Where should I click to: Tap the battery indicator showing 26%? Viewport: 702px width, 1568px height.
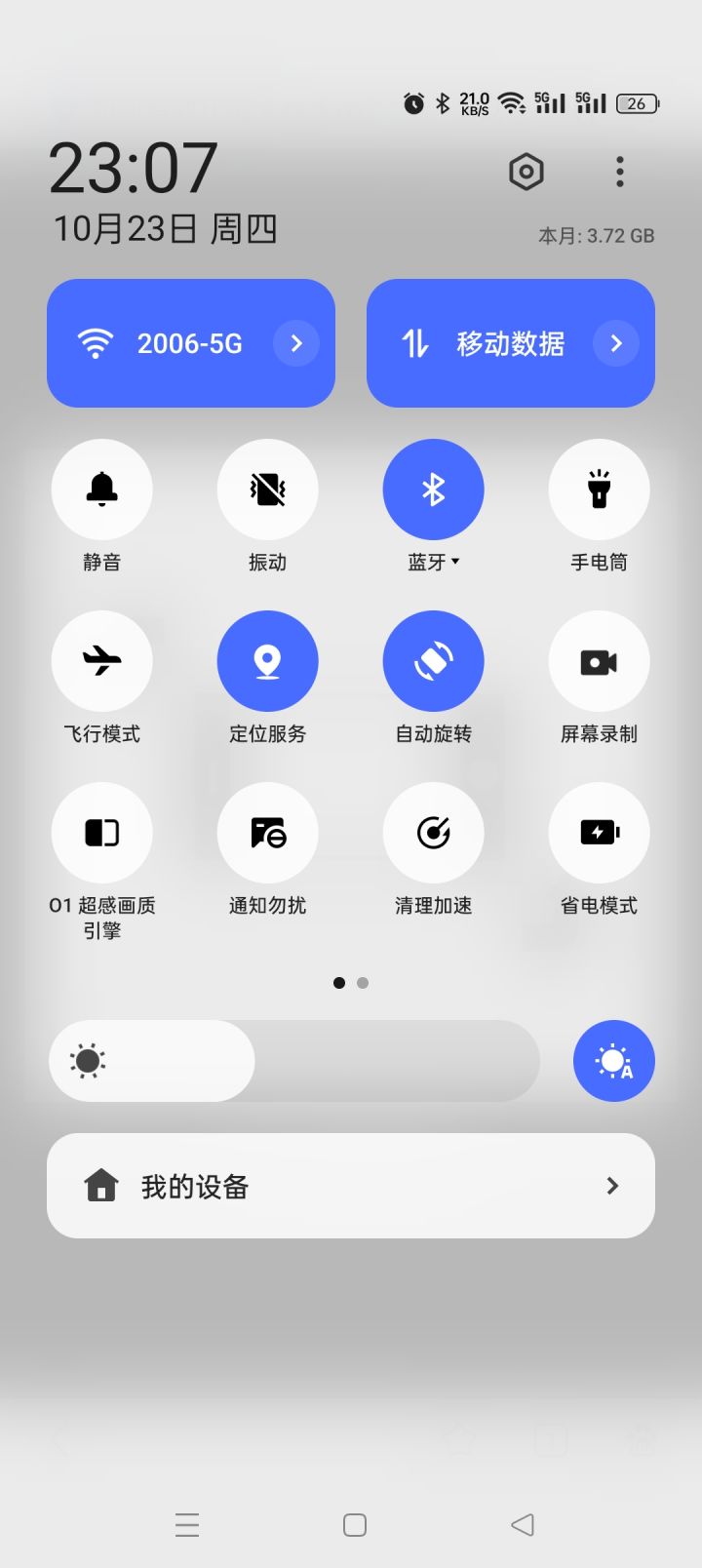[635, 102]
